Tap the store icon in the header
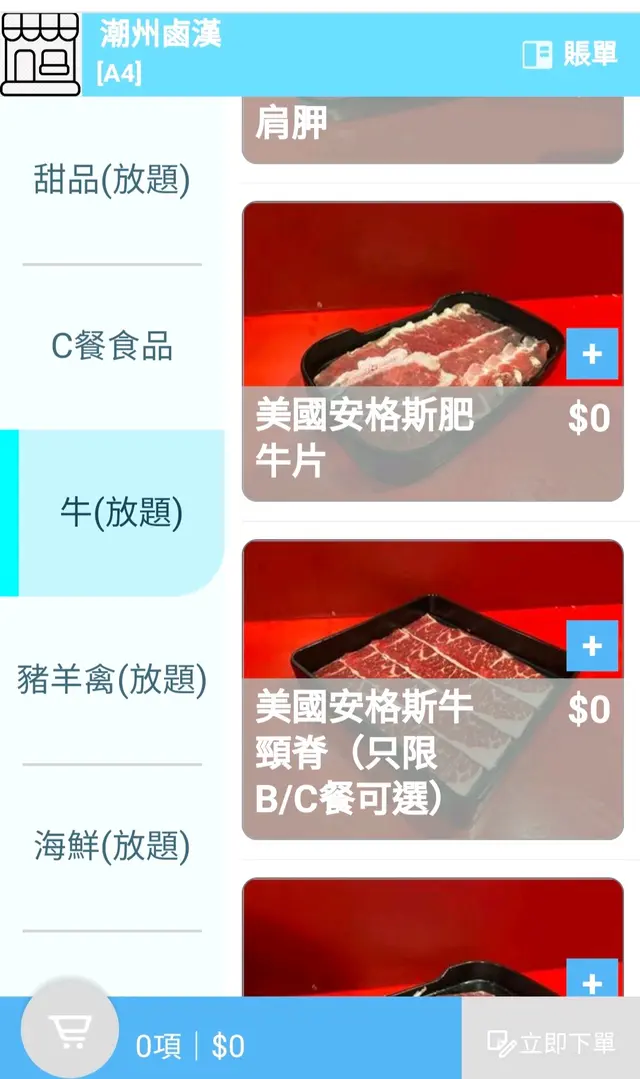 coord(40,55)
